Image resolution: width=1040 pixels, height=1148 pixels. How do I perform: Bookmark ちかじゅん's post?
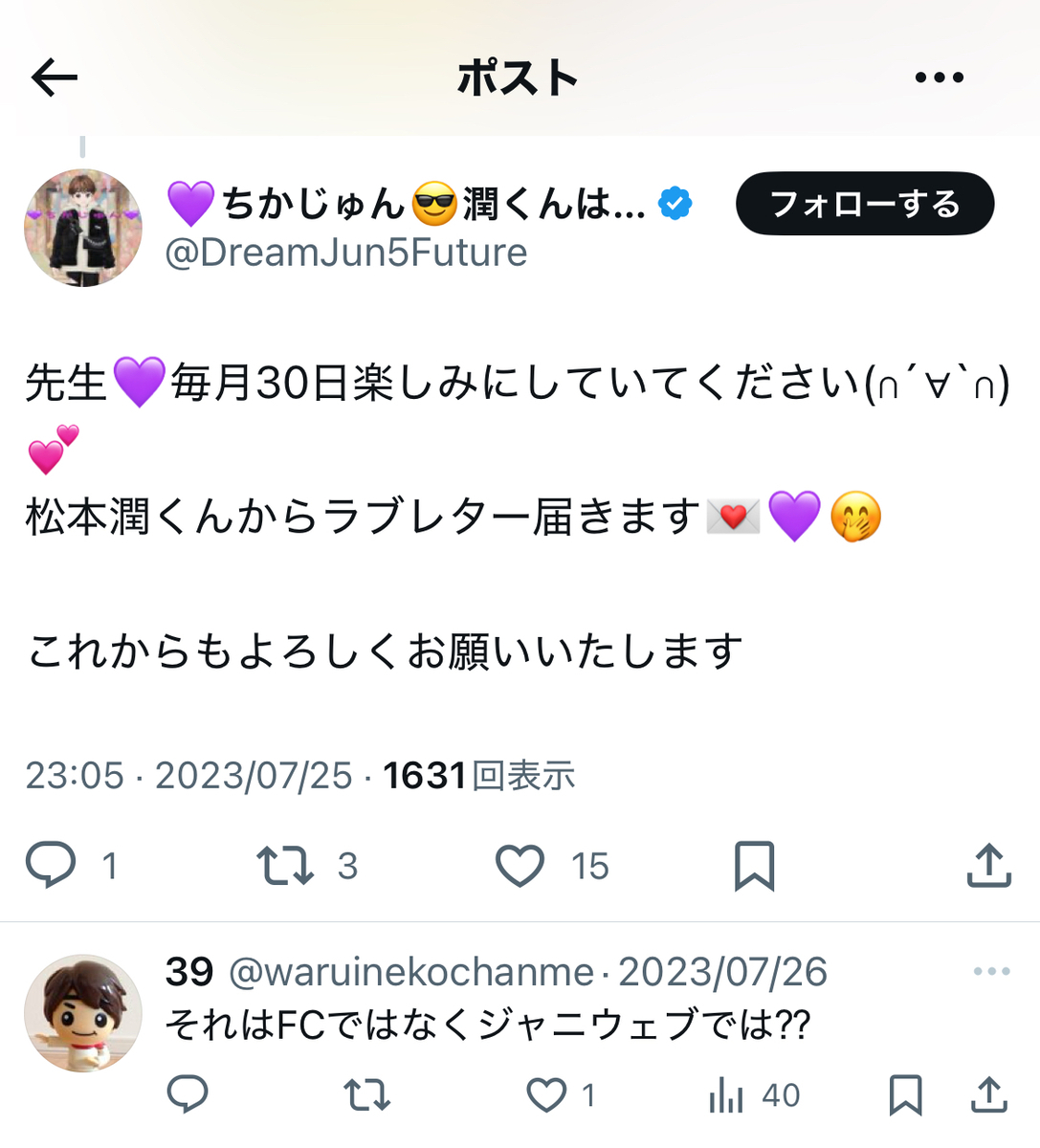point(754,865)
